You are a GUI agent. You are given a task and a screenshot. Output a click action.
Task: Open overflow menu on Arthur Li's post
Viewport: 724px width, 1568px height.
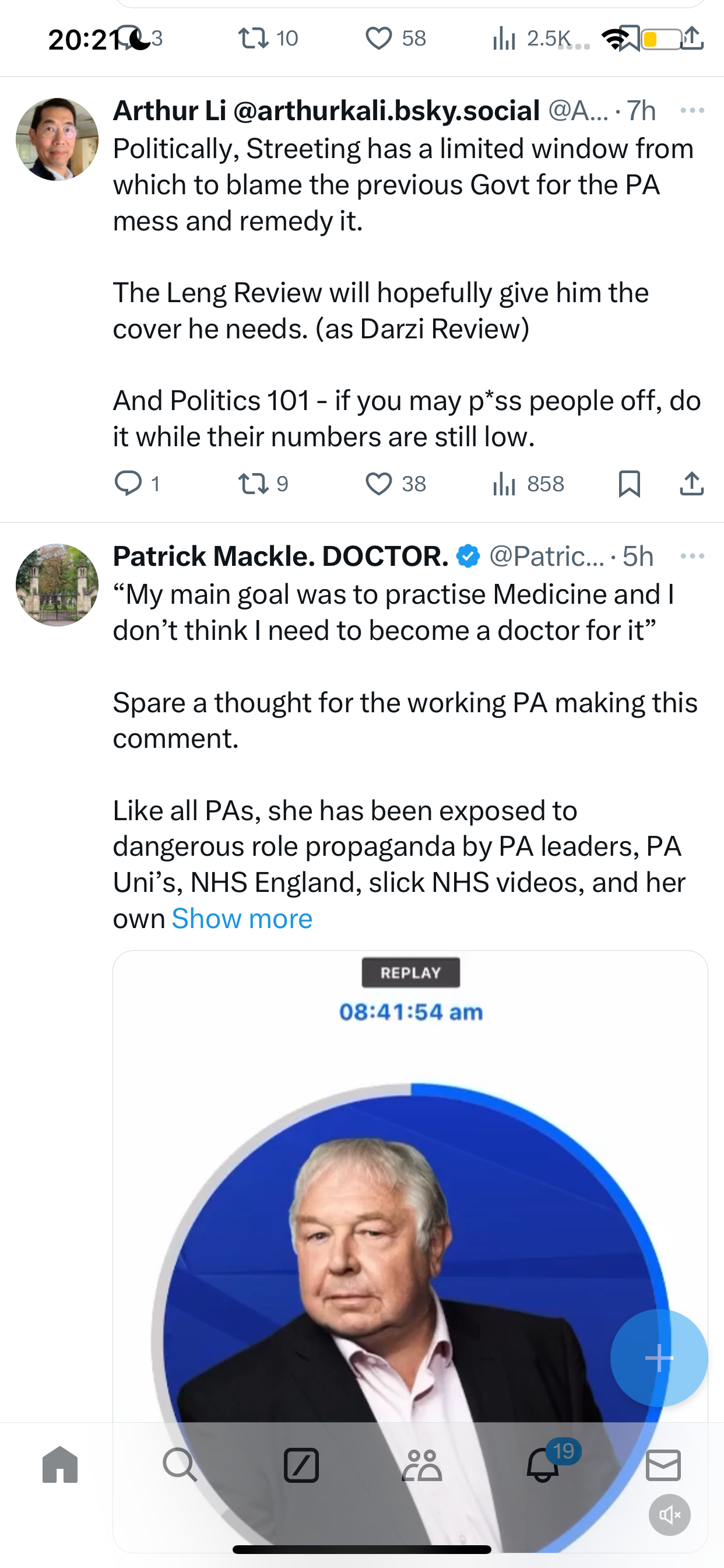click(693, 110)
